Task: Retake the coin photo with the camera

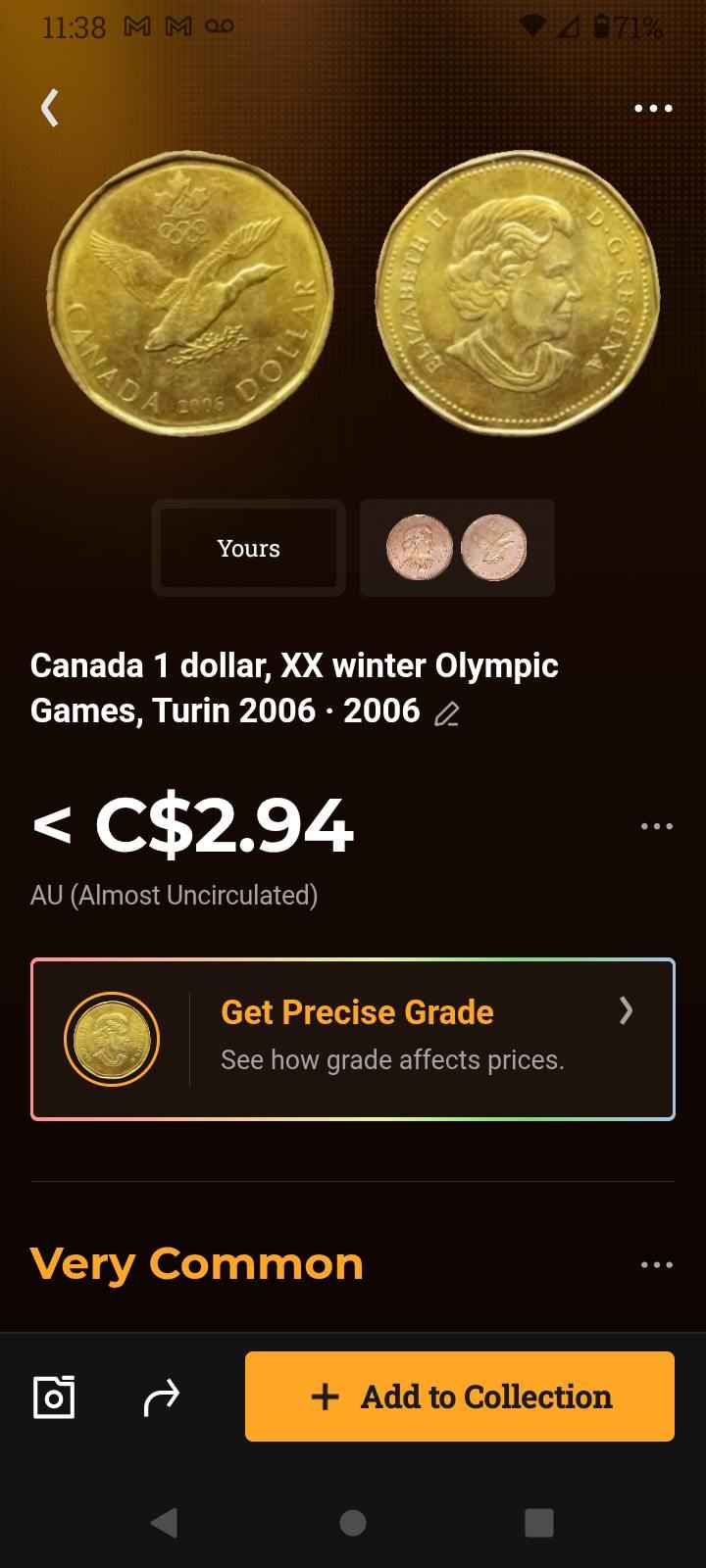Action: (x=54, y=1396)
